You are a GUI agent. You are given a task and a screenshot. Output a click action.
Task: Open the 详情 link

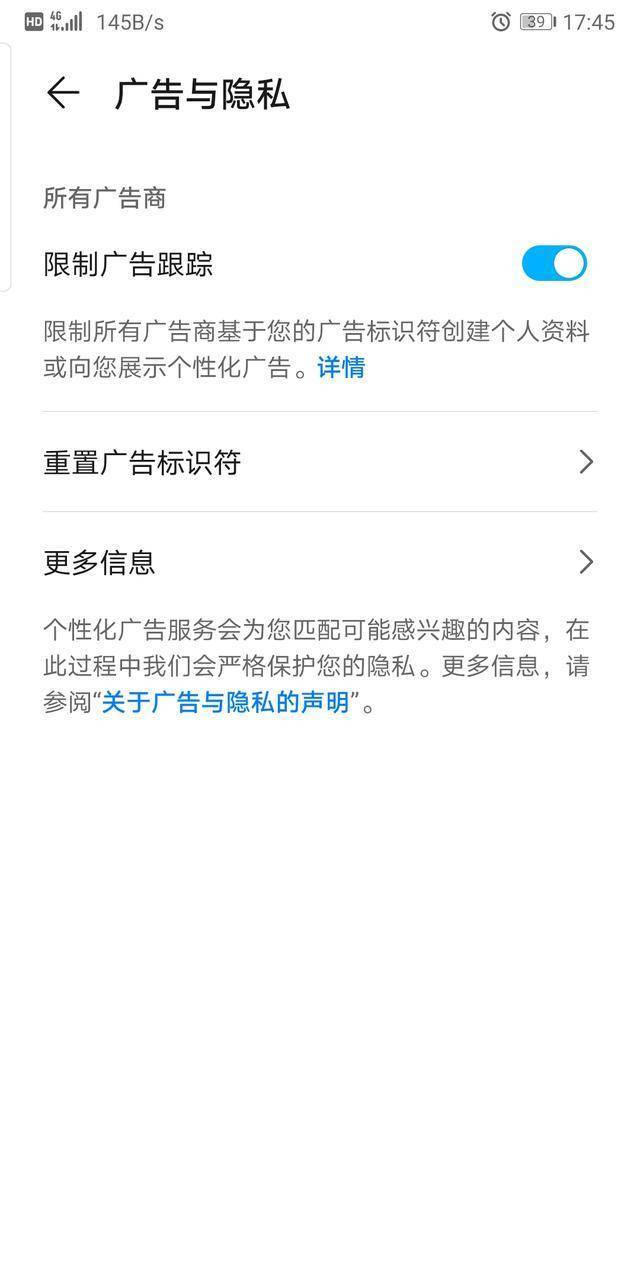pyautogui.click(x=341, y=368)
